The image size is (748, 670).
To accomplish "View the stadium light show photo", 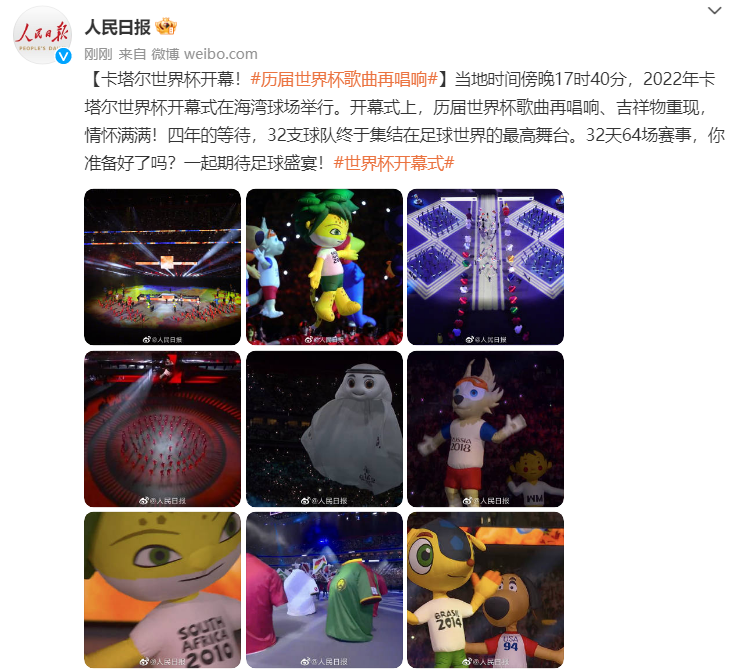I will point(162,266).
